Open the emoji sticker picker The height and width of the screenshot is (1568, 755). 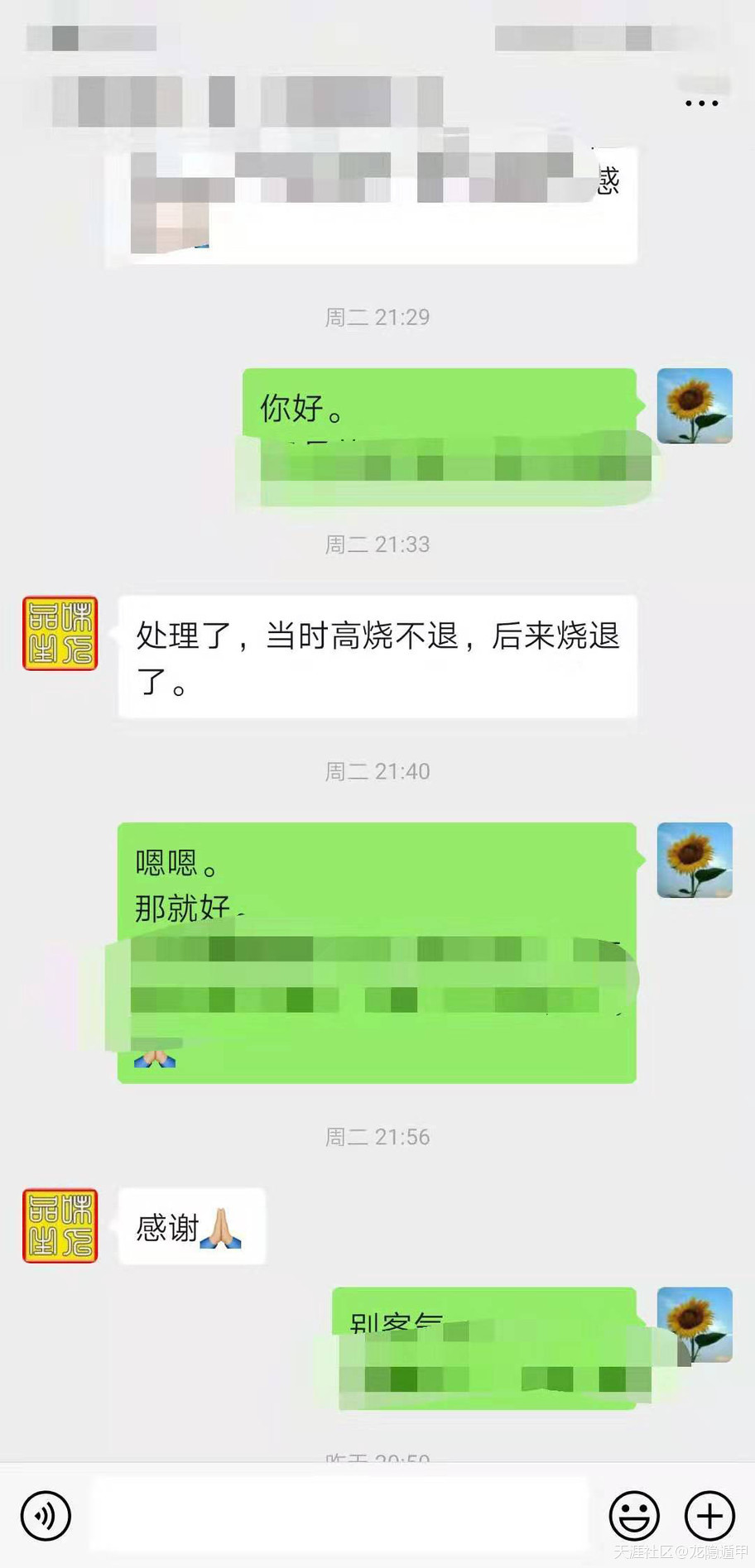pyautogui.click(x=634, y=1515)
